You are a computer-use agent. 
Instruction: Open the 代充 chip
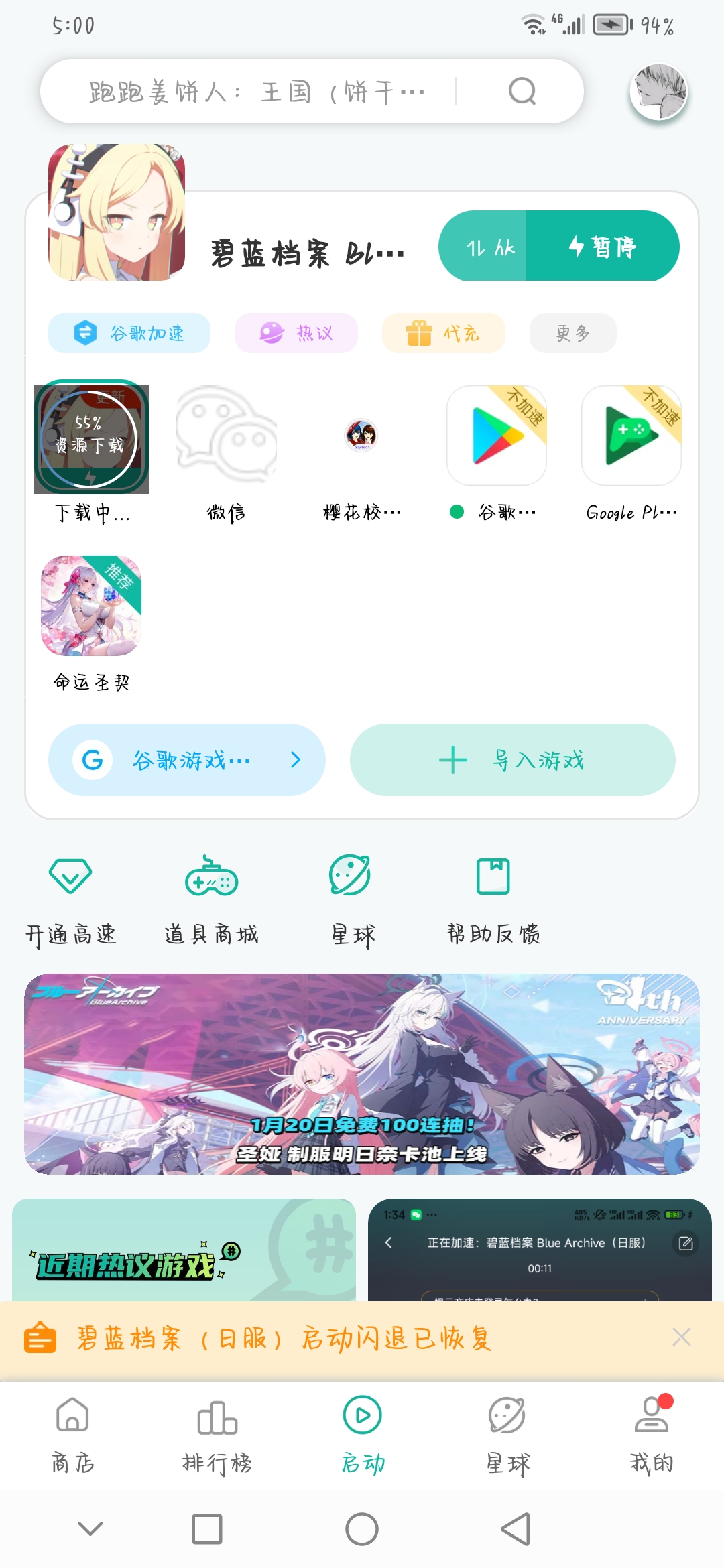(x=443, y=333)
